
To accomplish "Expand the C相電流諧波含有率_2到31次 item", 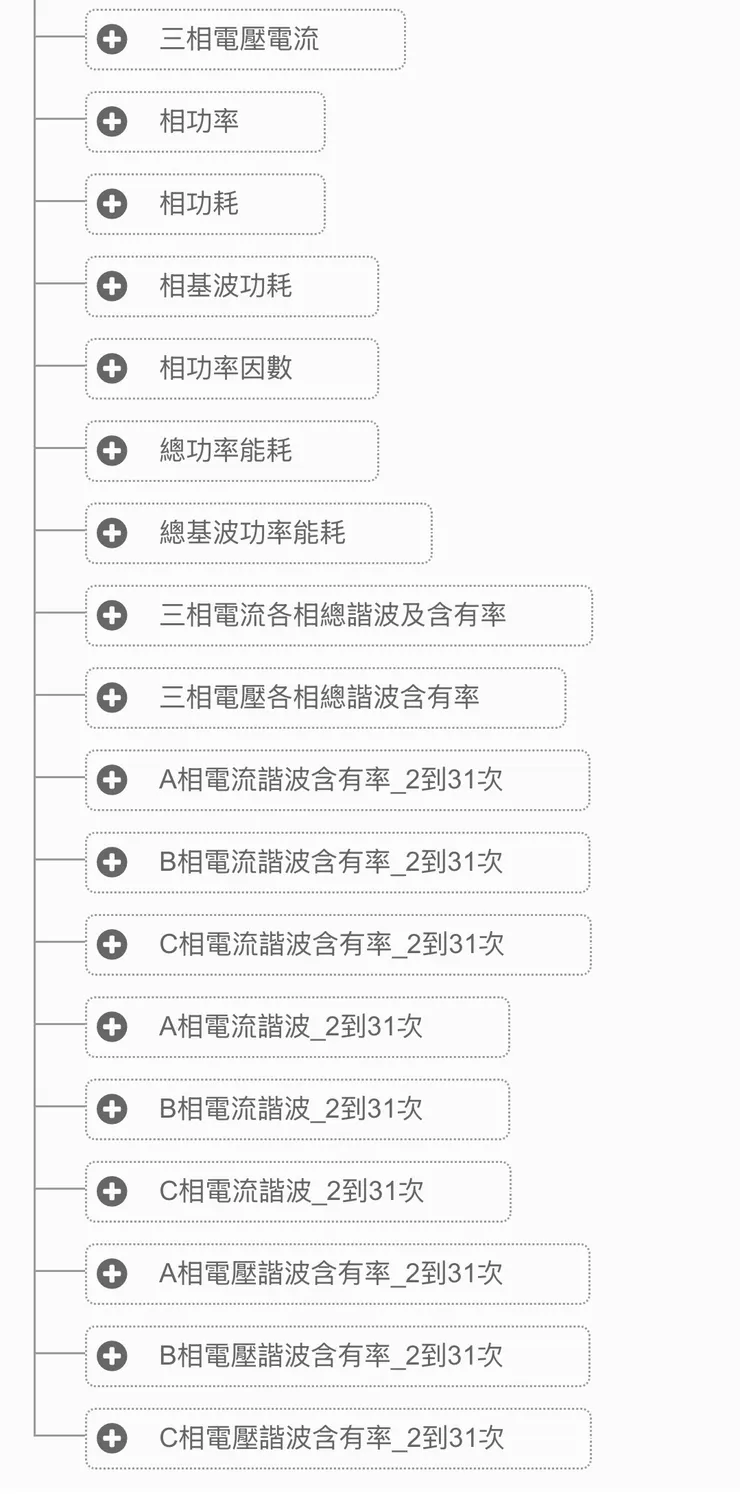I will [x=111, y=944].
